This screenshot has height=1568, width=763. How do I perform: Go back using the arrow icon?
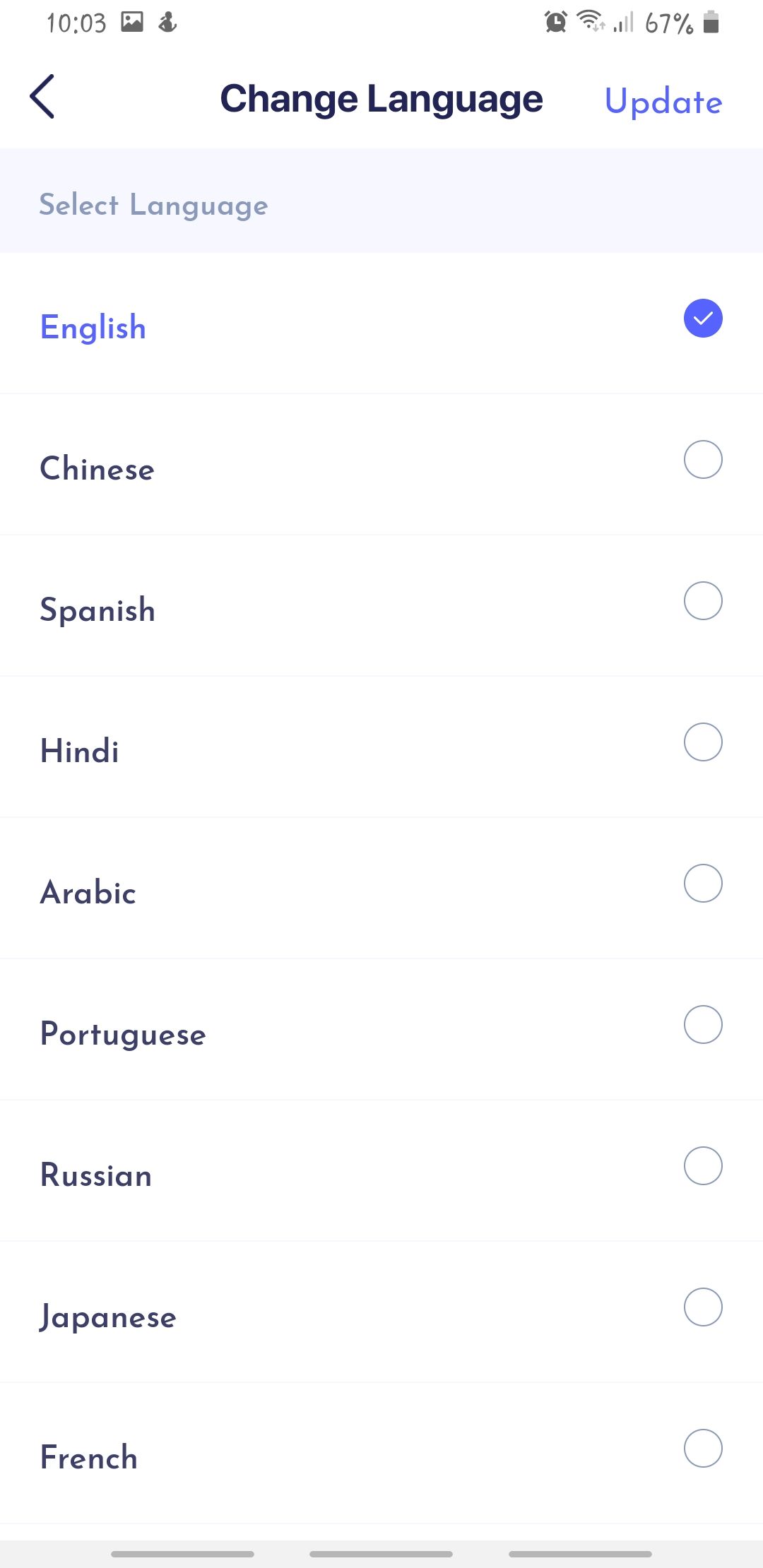pyautogui.click(x=42, y=97)
